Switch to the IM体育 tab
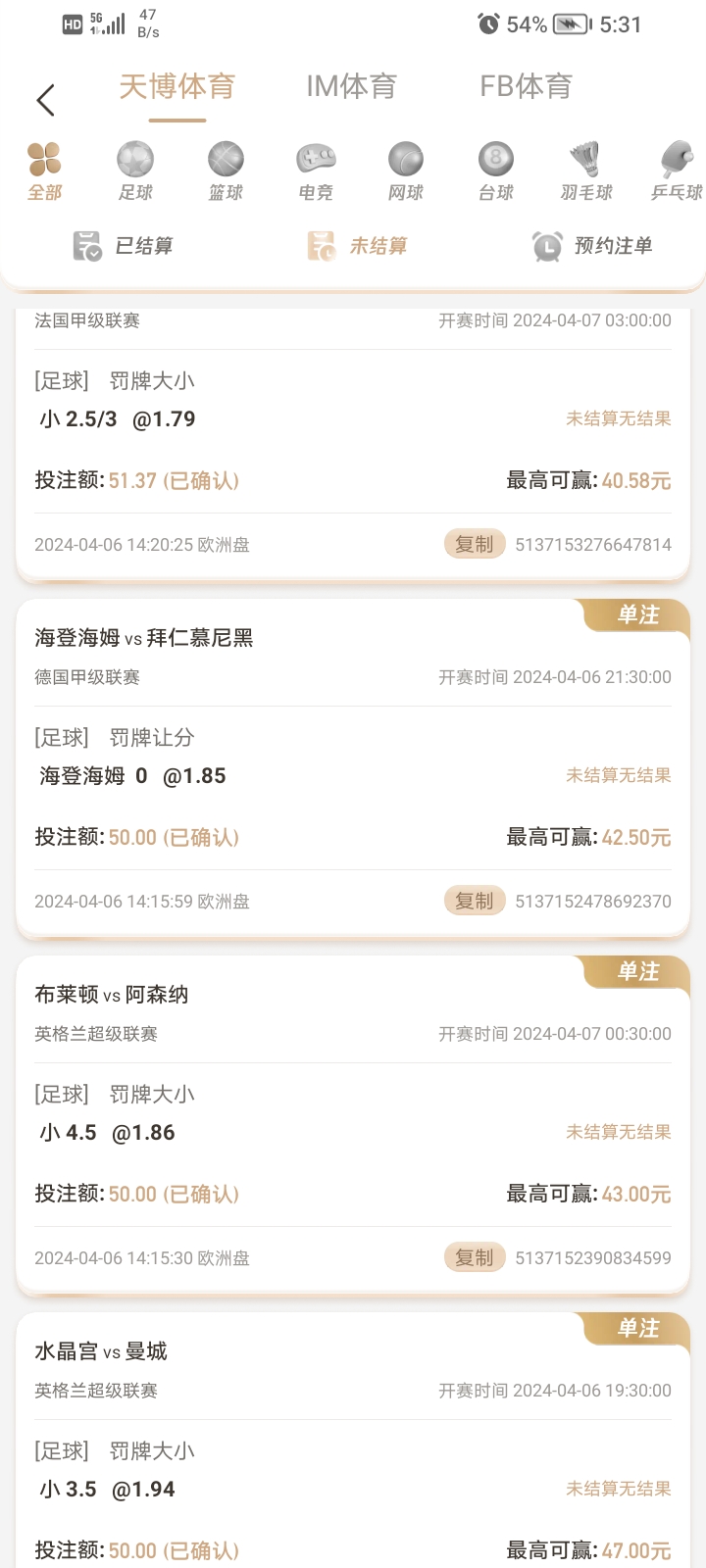This screenshot has height=1568, width=706. pyautogui.click(x=351, y=87)
